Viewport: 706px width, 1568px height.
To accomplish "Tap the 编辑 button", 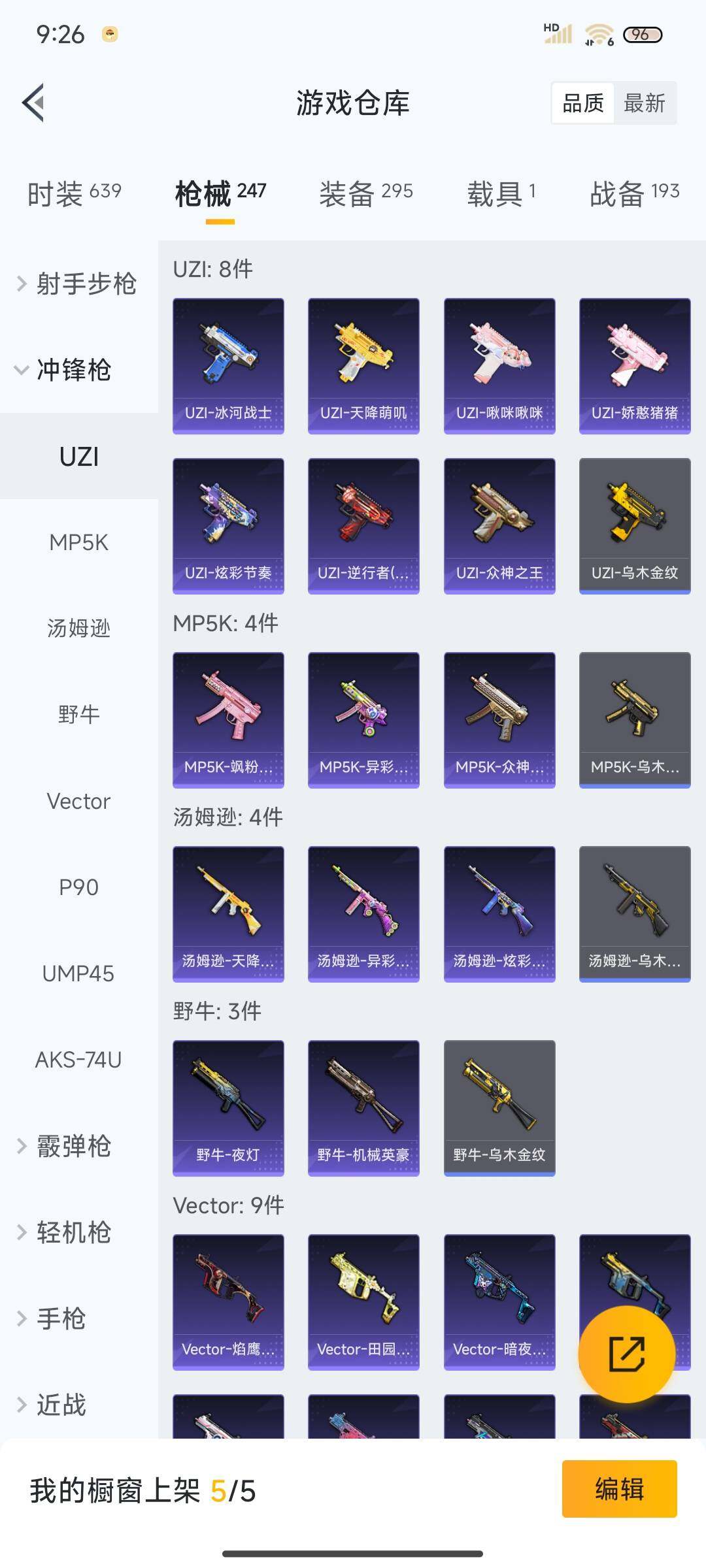I will [619, 1489].
